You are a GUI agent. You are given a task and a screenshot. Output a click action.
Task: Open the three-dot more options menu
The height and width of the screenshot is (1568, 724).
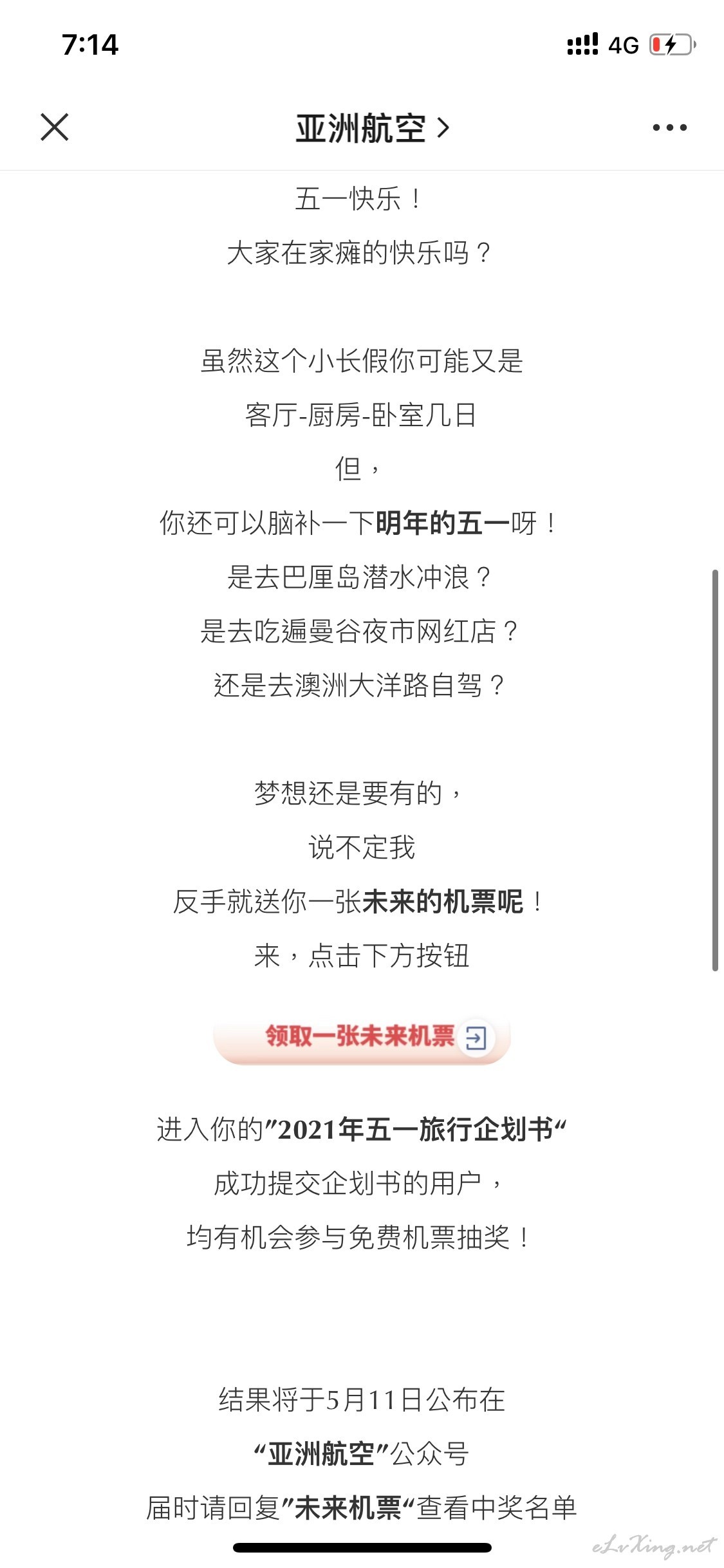coord(669,127)
